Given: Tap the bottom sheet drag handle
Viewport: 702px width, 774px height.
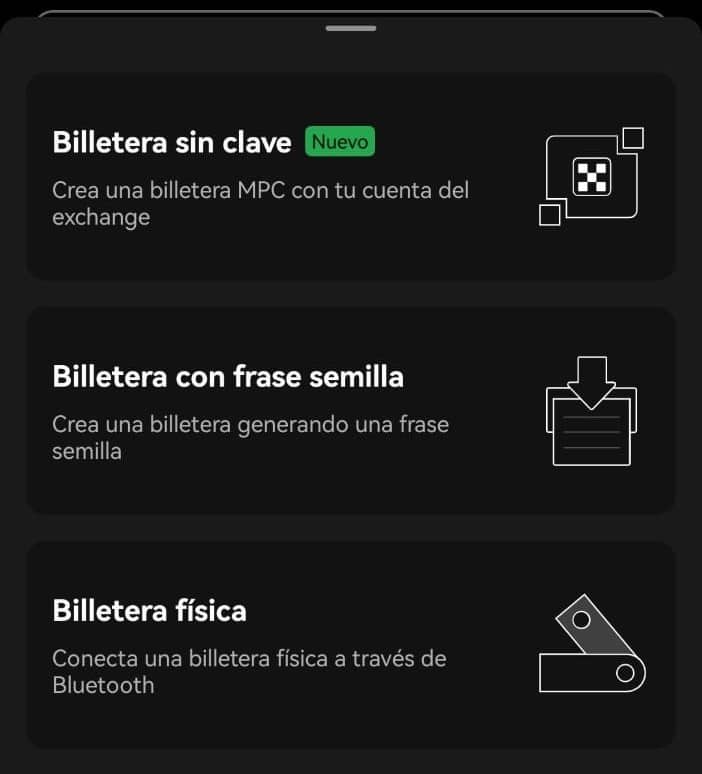Looking at the screenshot, I should click(x=350, y=28).
